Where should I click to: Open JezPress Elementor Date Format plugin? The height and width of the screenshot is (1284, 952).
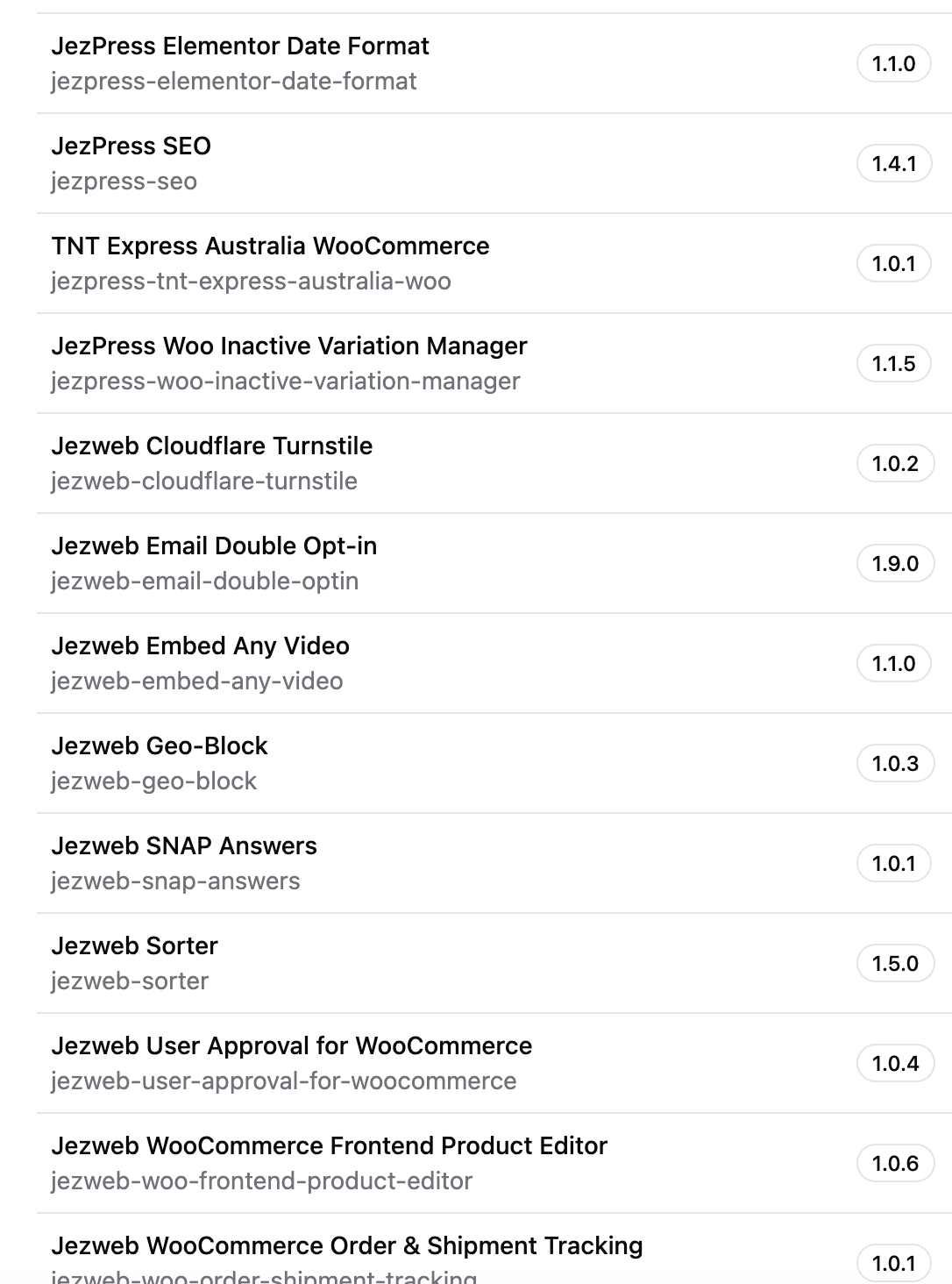[240, 46]
